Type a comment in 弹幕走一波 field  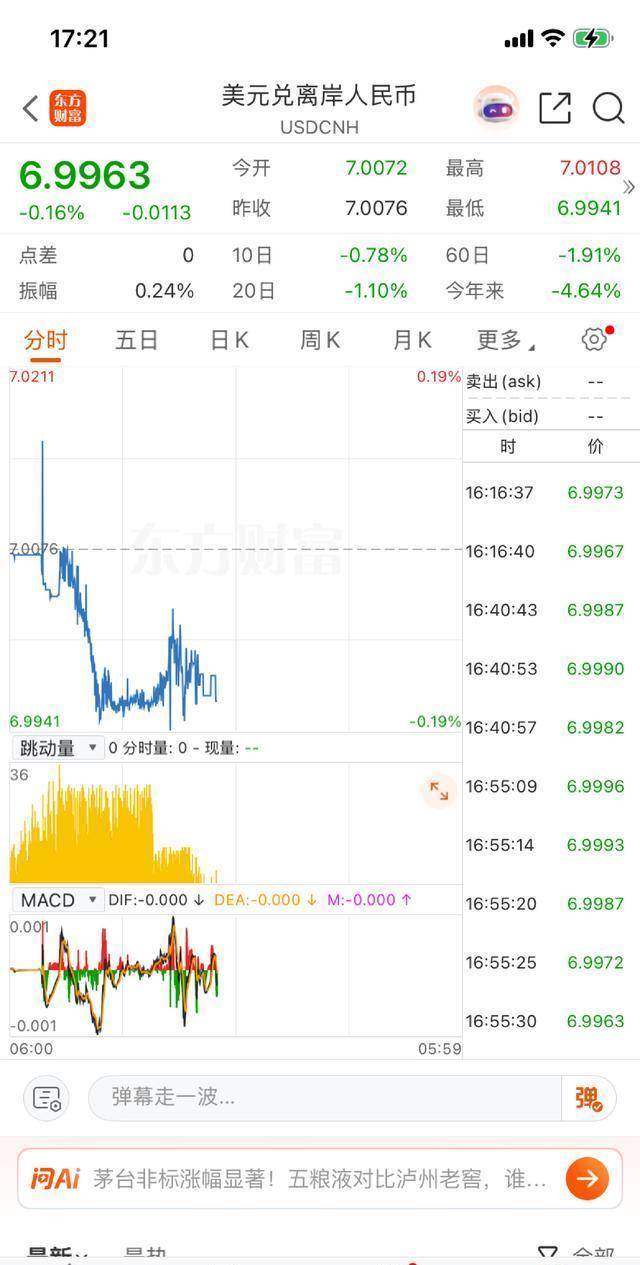click(x=325, y=1098)
